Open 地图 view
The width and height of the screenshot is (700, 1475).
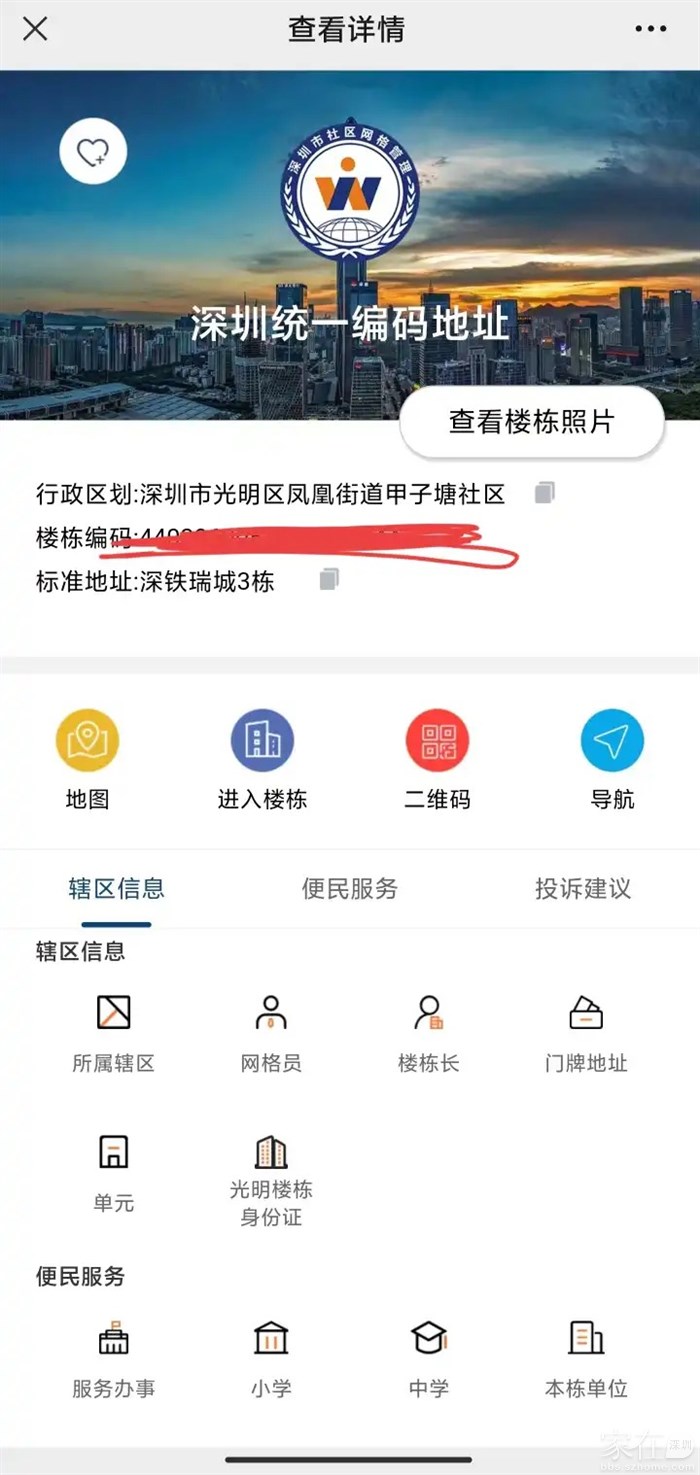[87, 758]
